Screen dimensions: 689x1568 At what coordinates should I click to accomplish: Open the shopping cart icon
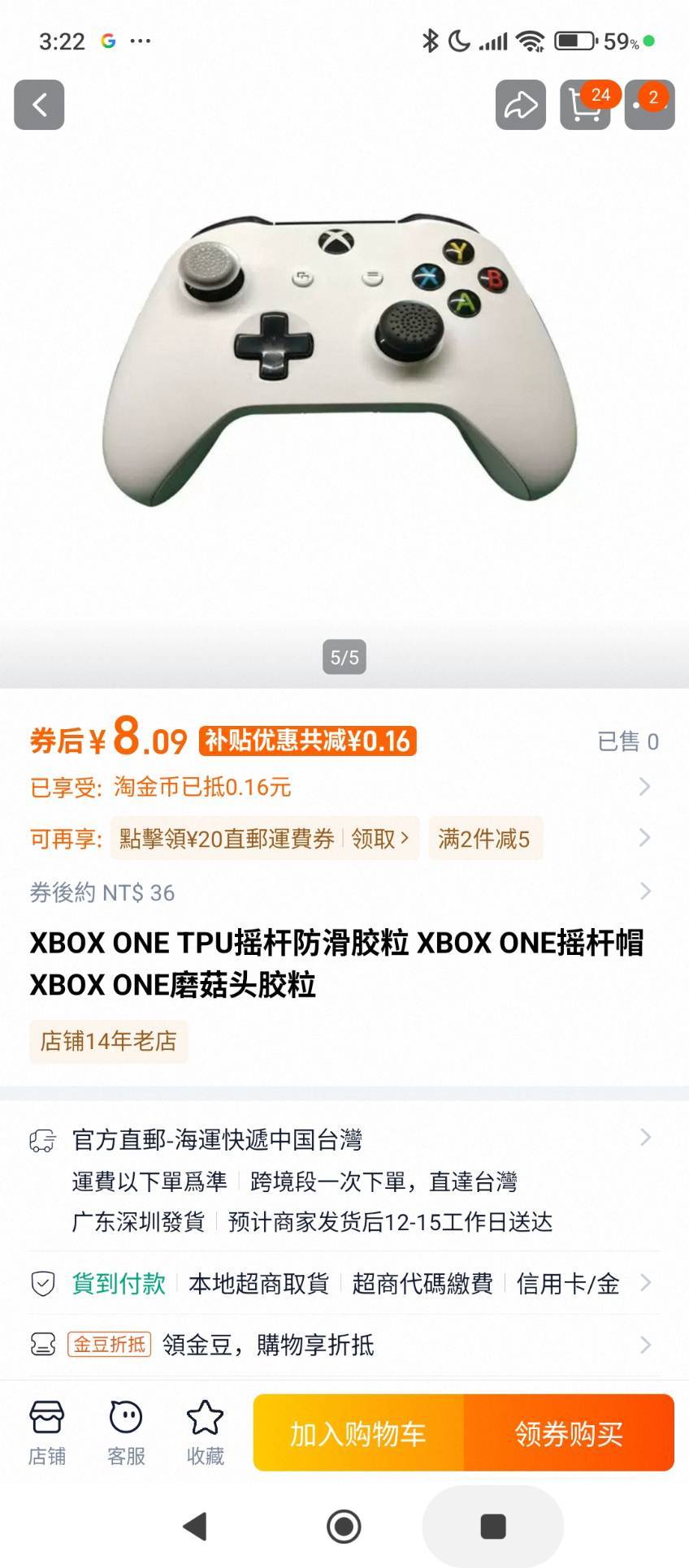click(584, 105)
